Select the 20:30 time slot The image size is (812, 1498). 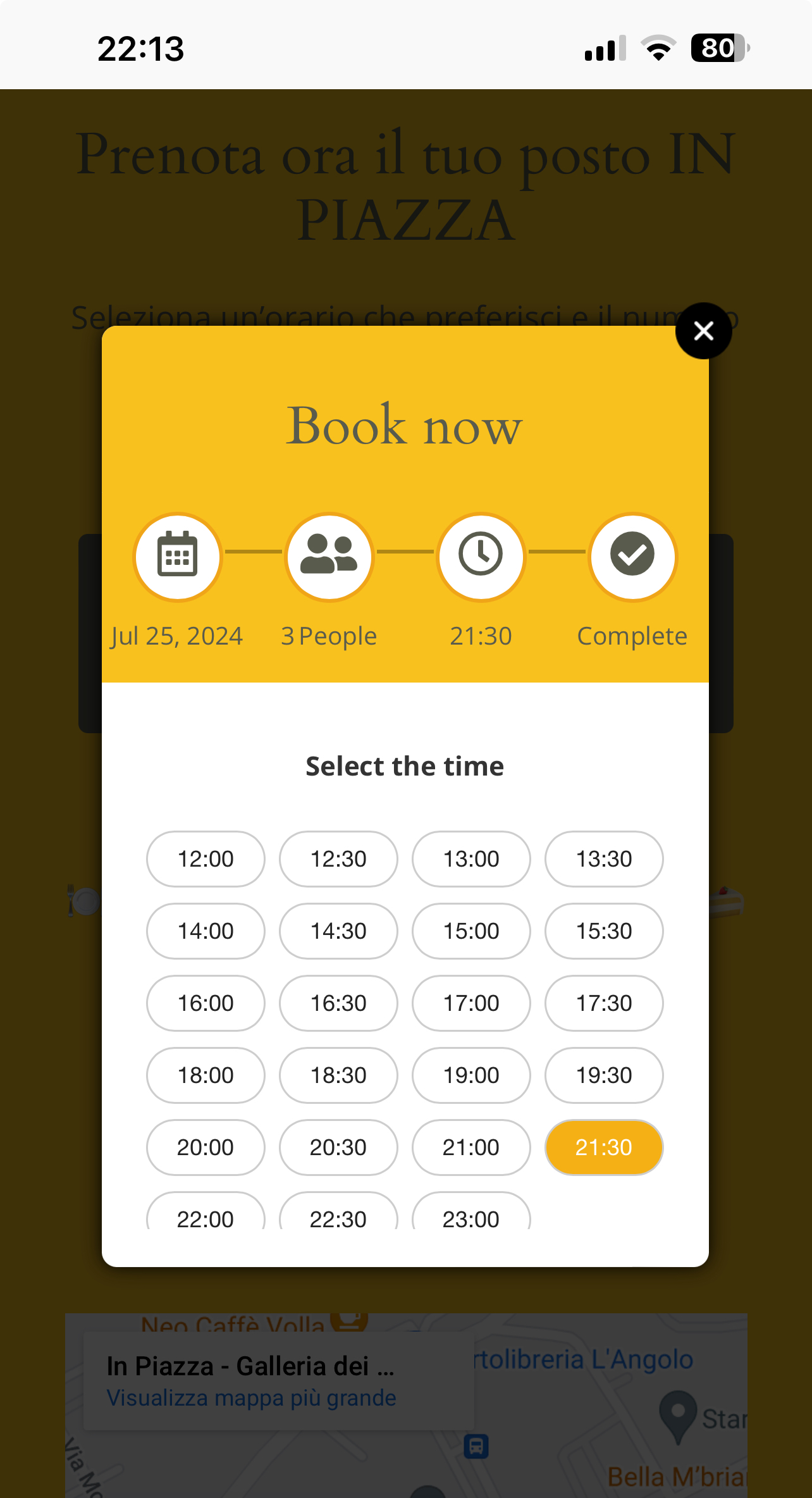click(x=338, y=1148)
